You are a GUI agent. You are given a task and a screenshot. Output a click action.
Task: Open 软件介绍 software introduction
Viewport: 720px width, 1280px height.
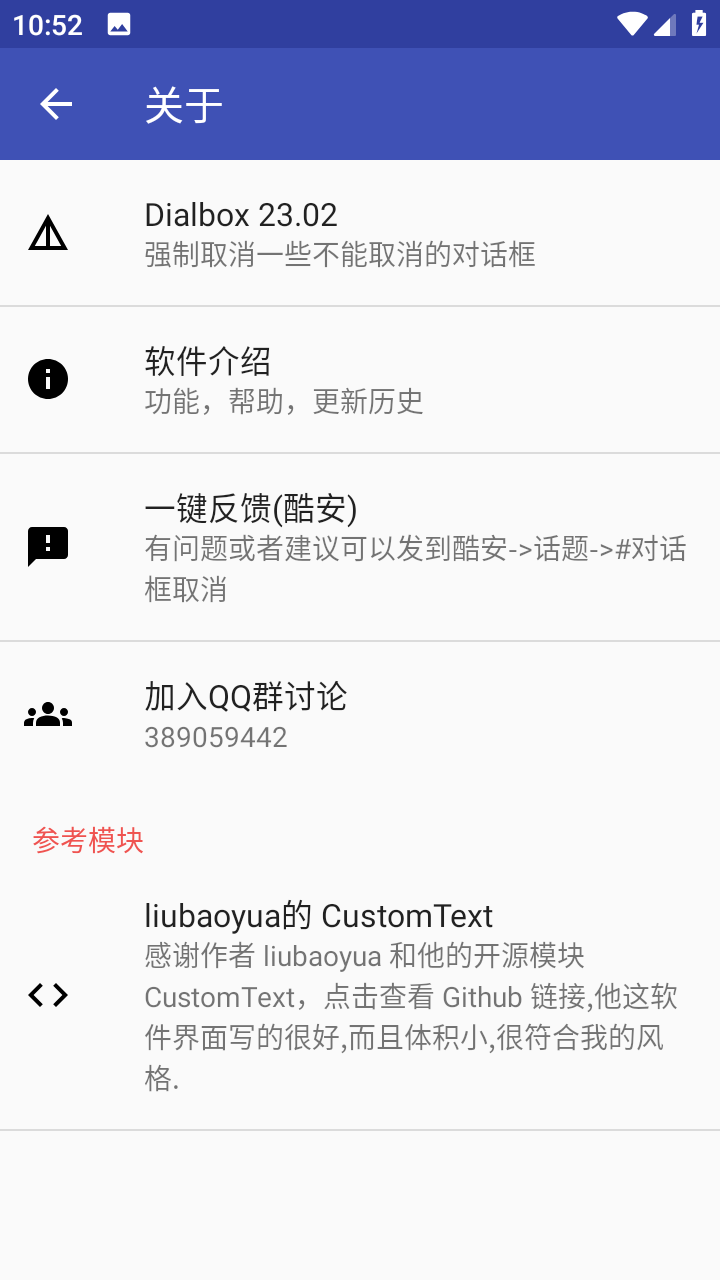pos(360,380)
